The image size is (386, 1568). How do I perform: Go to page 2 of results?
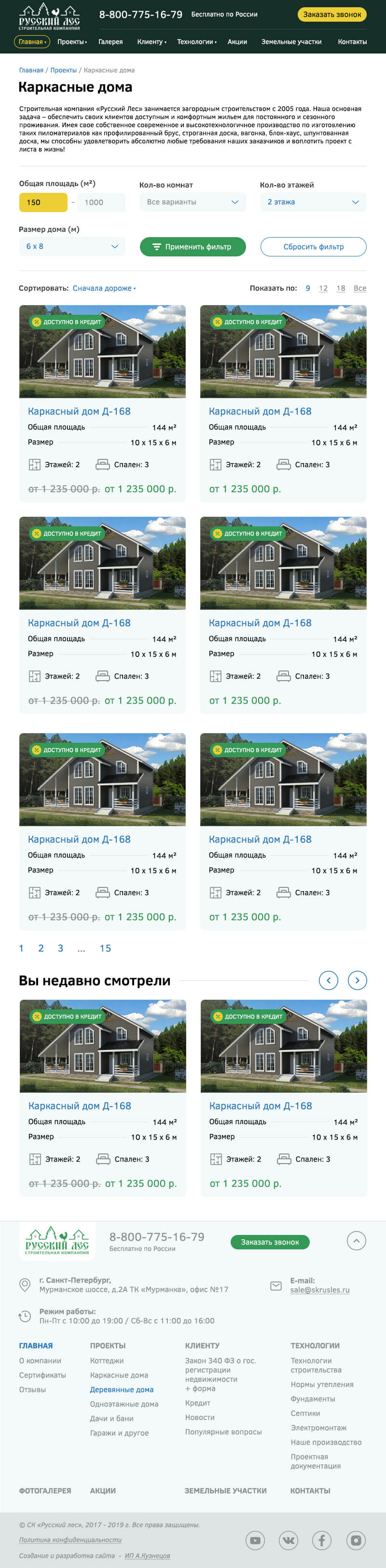[x=41, y=948]
